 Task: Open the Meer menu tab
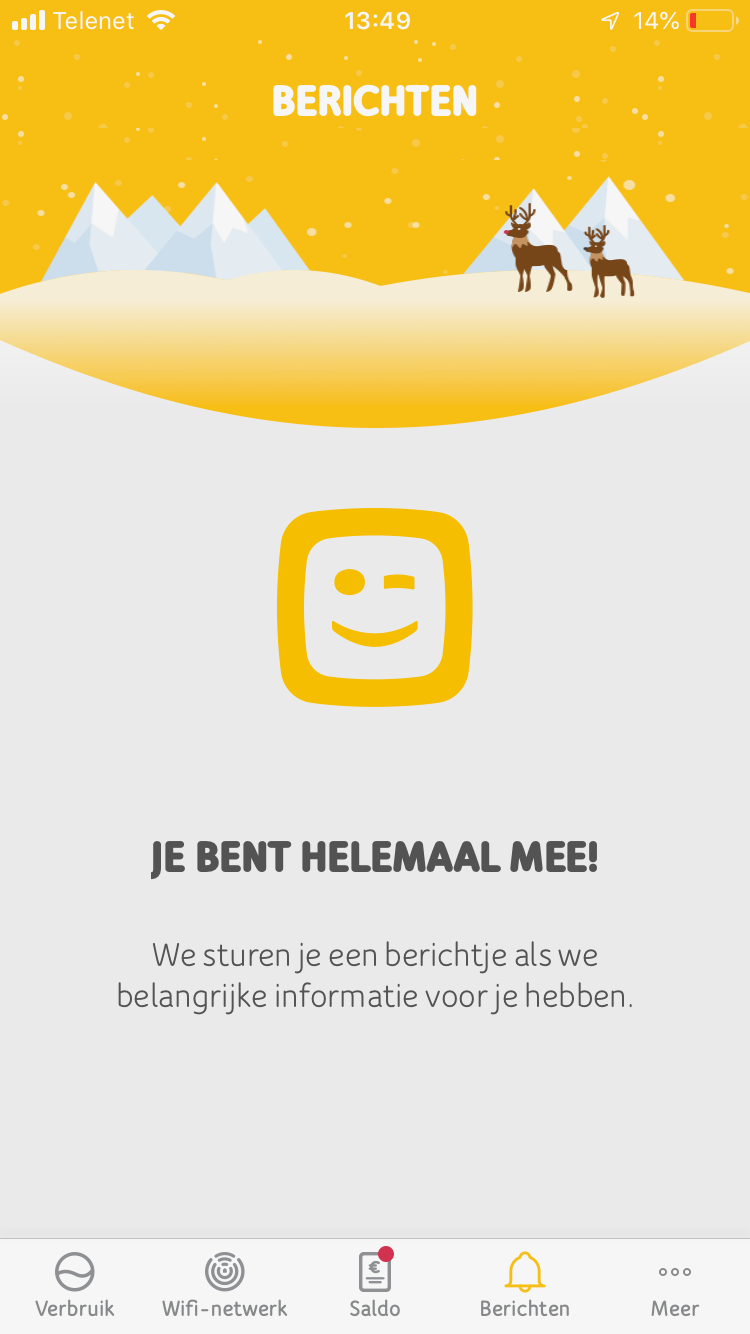[675, 1286]
